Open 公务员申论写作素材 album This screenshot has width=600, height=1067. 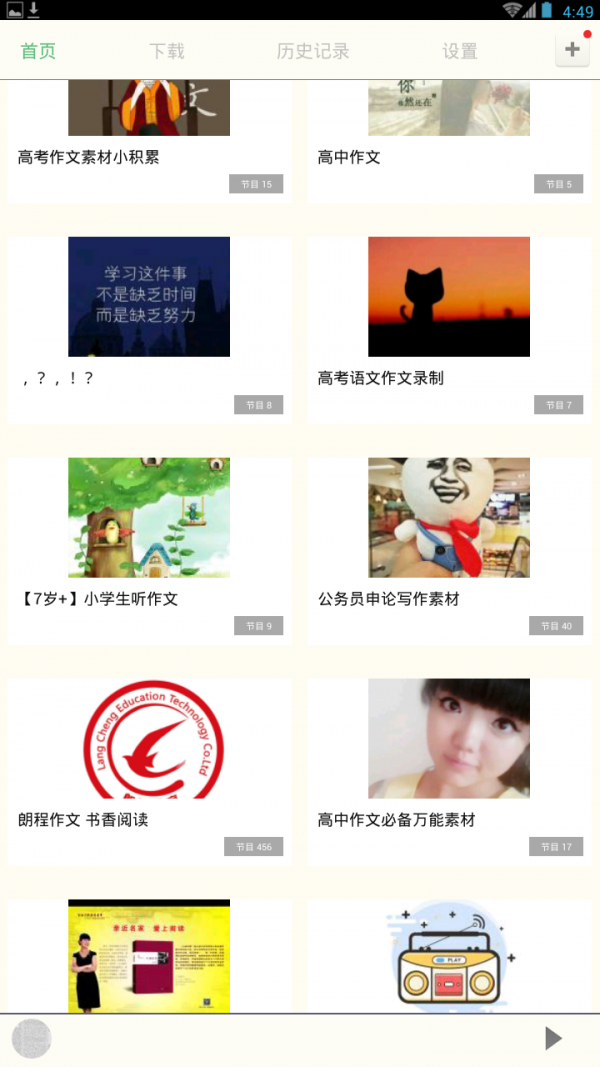pyautogui.click(x=448, y=540)
